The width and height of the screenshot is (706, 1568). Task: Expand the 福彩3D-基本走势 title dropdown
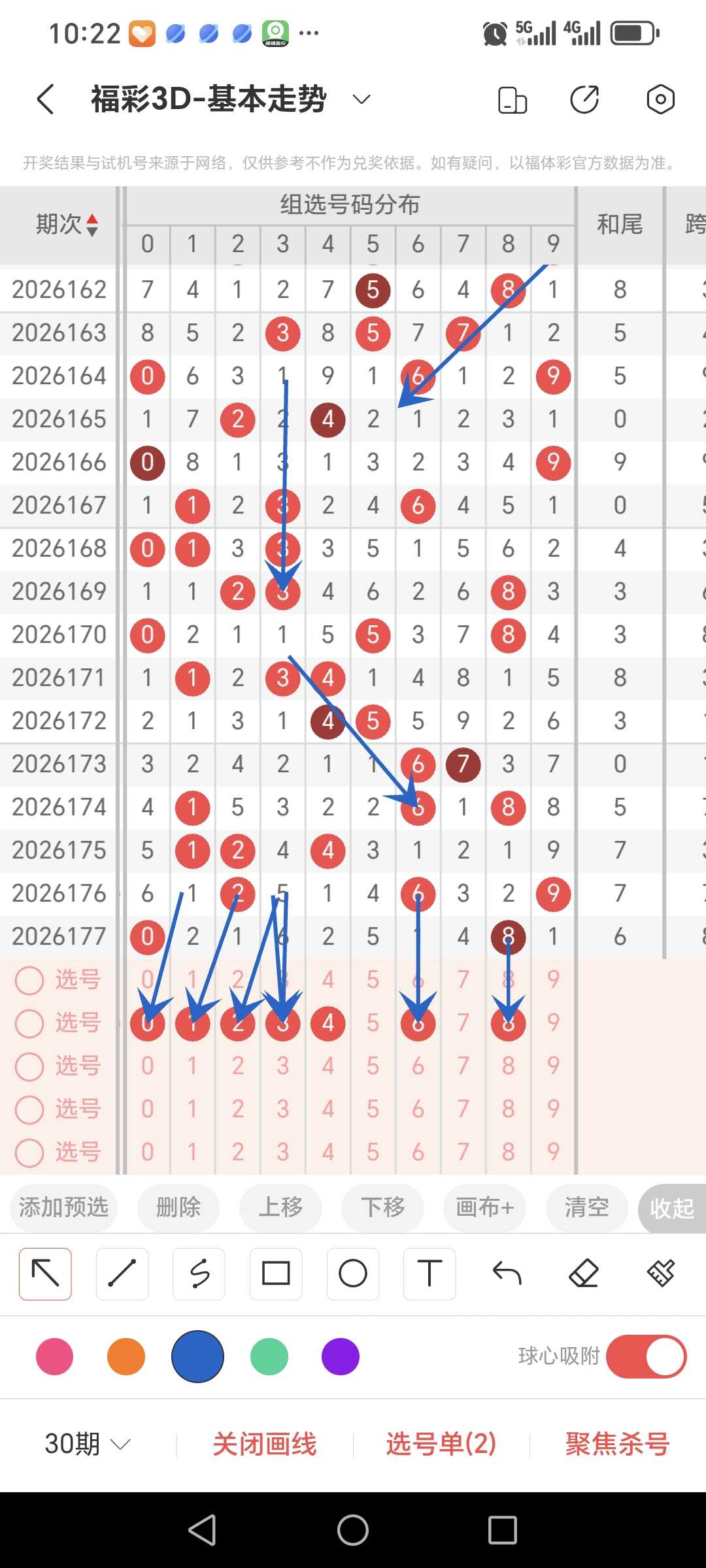[x=361, y=99]
